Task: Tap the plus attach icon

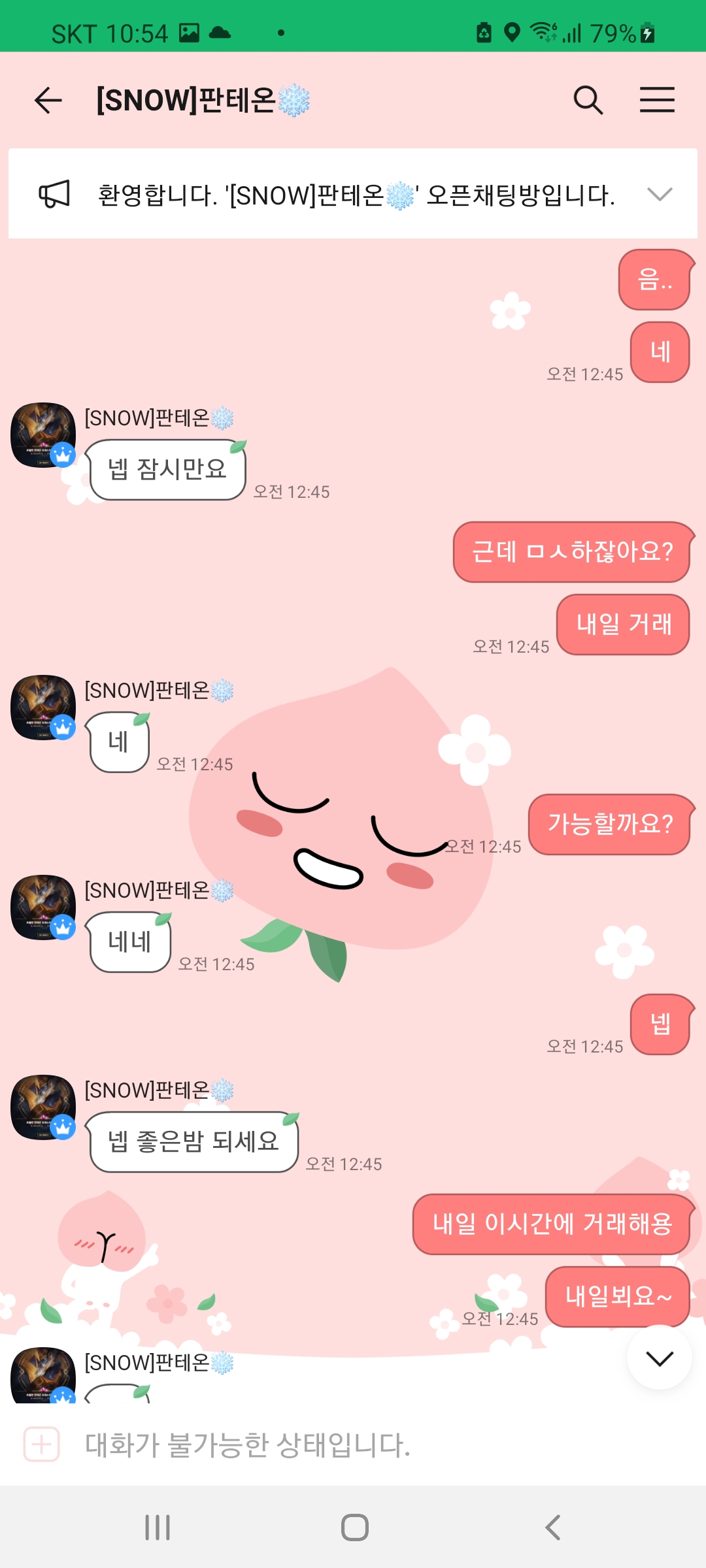Action: point(42,1444)
